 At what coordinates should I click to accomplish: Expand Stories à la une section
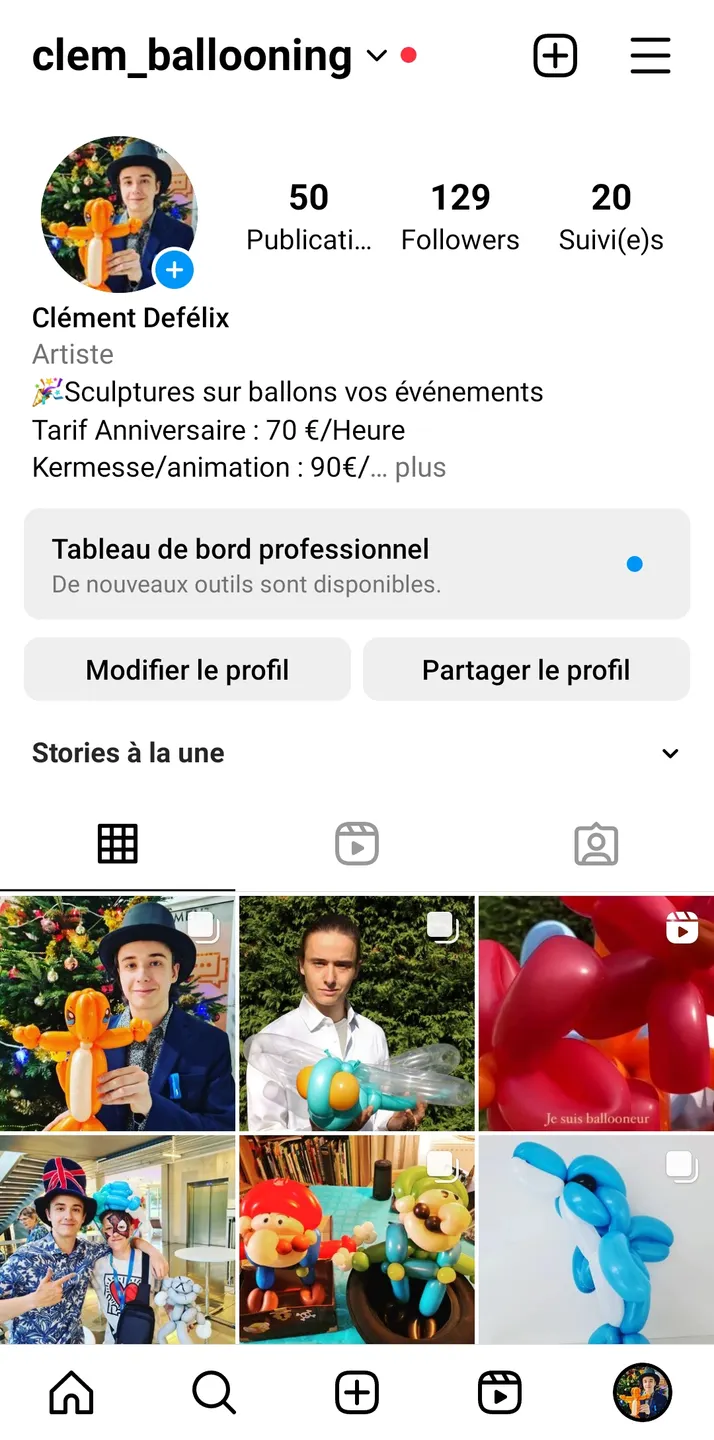(x=670, y=753)
